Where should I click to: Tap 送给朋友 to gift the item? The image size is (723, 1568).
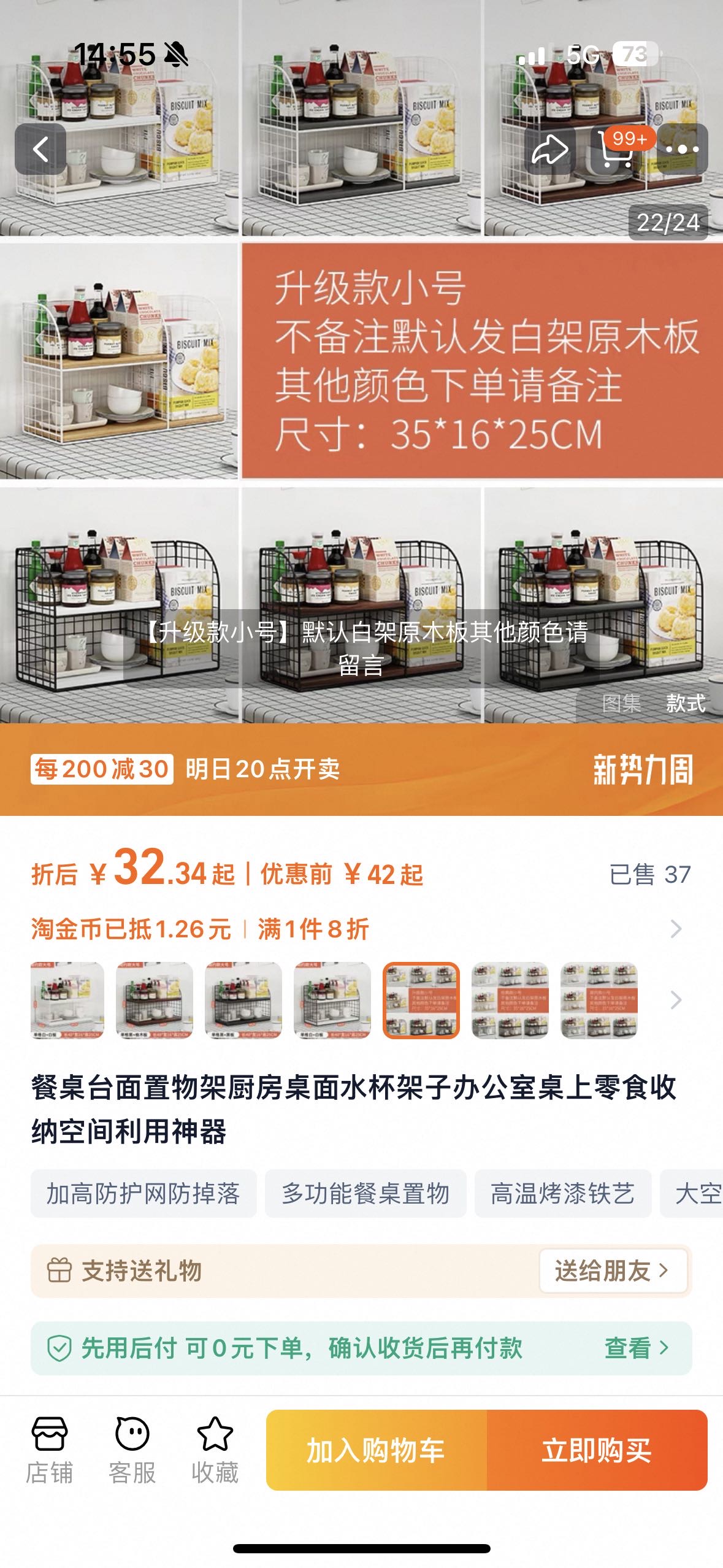tap(612, 1270)
